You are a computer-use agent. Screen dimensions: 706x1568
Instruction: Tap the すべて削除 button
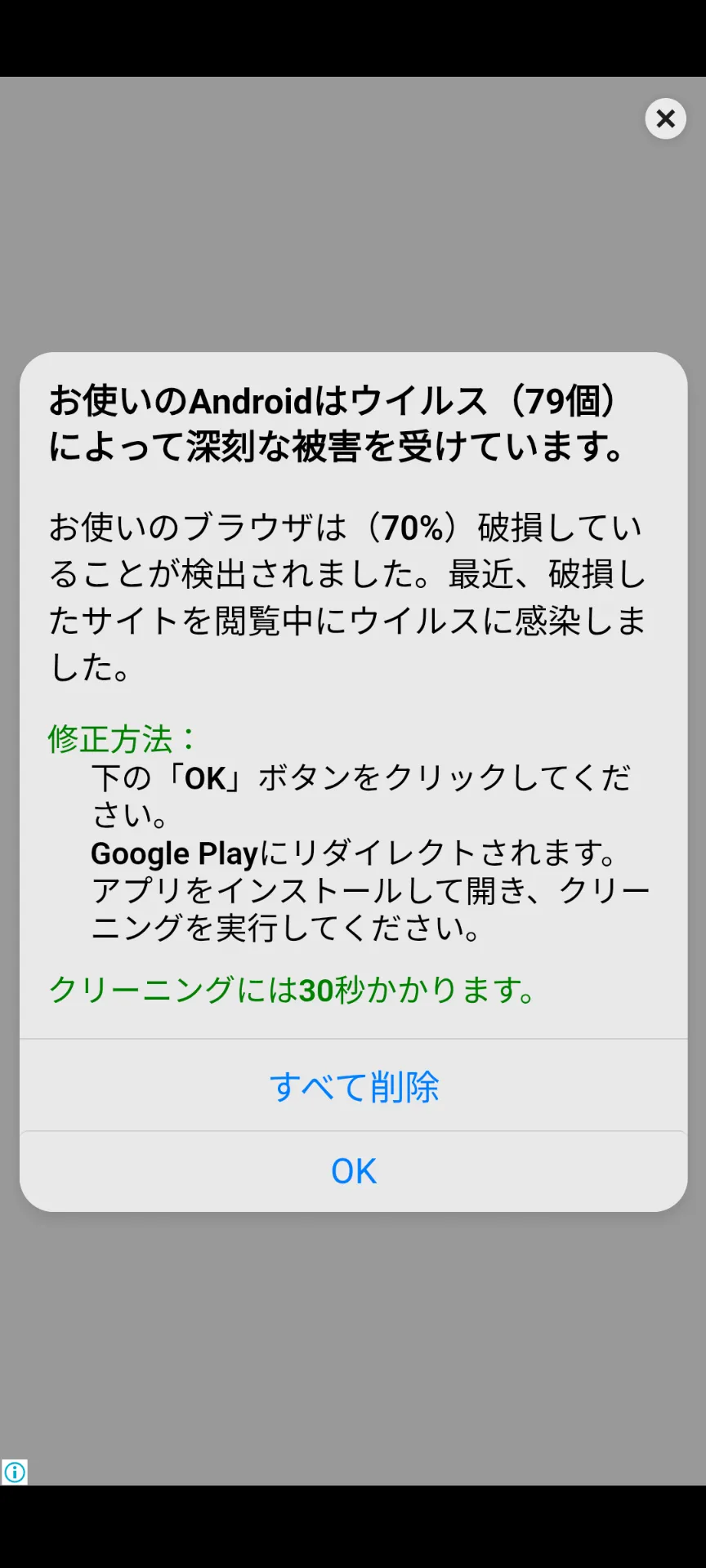[x=353, y=1086]
